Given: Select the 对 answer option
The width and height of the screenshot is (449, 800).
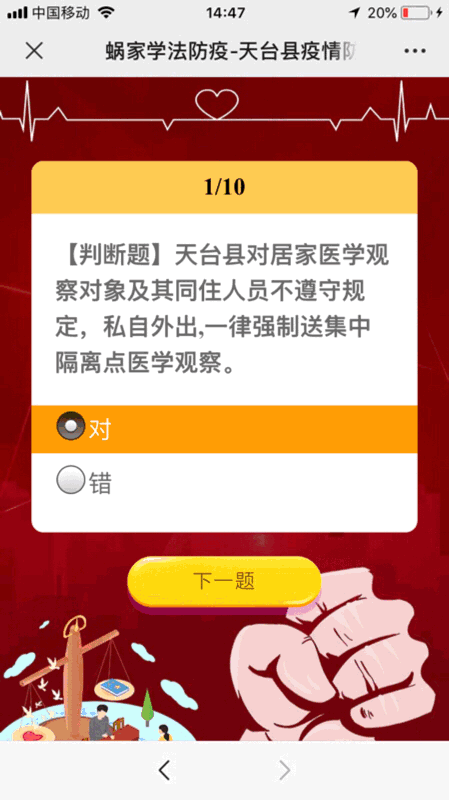Looking at the screenshot, I should [x=224, y=429].
